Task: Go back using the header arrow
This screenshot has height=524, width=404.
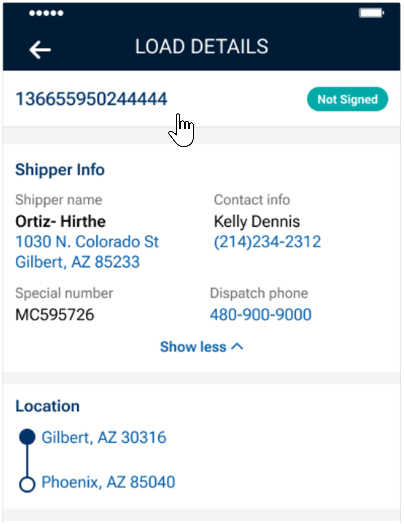Action: [x=40, y=50]
